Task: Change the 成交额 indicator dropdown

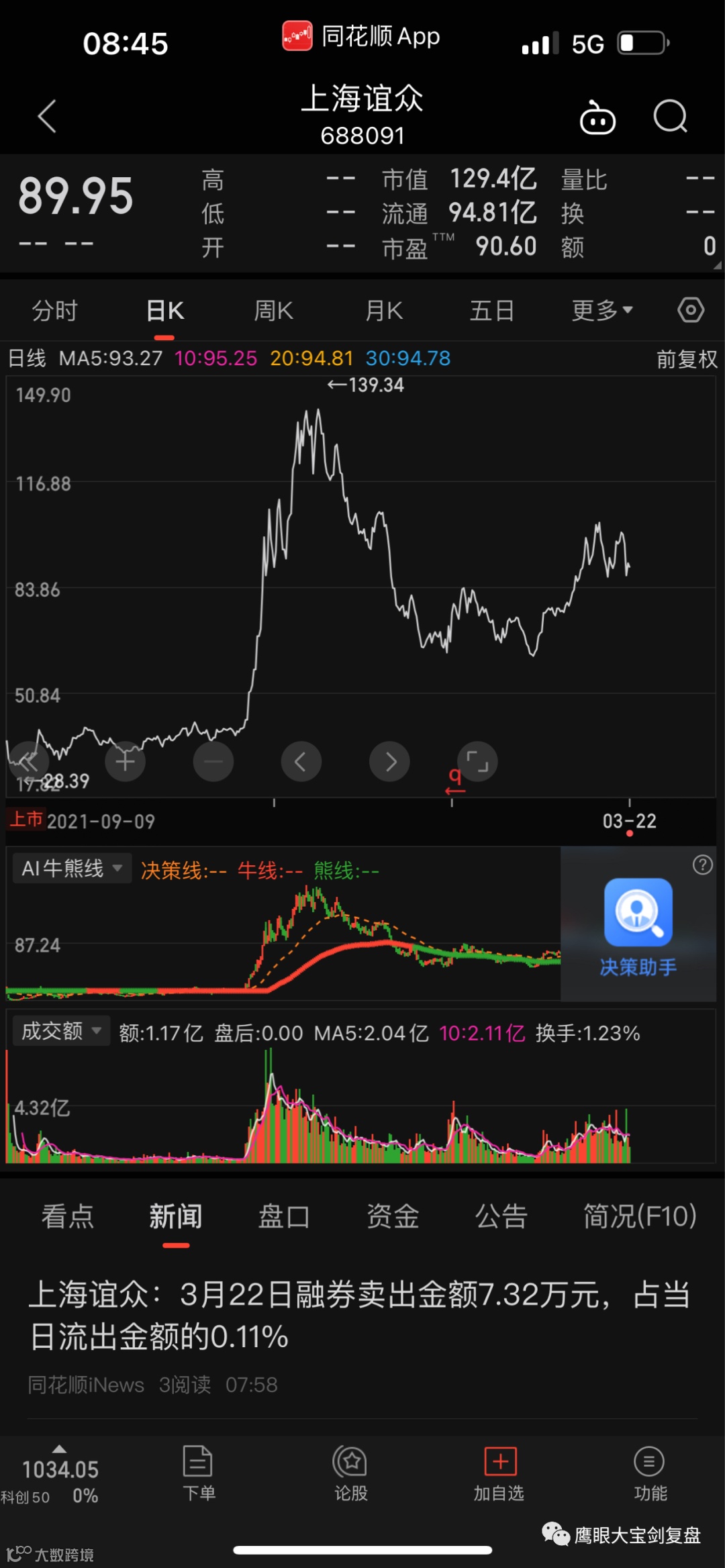Action: [x=61, y=1031]
